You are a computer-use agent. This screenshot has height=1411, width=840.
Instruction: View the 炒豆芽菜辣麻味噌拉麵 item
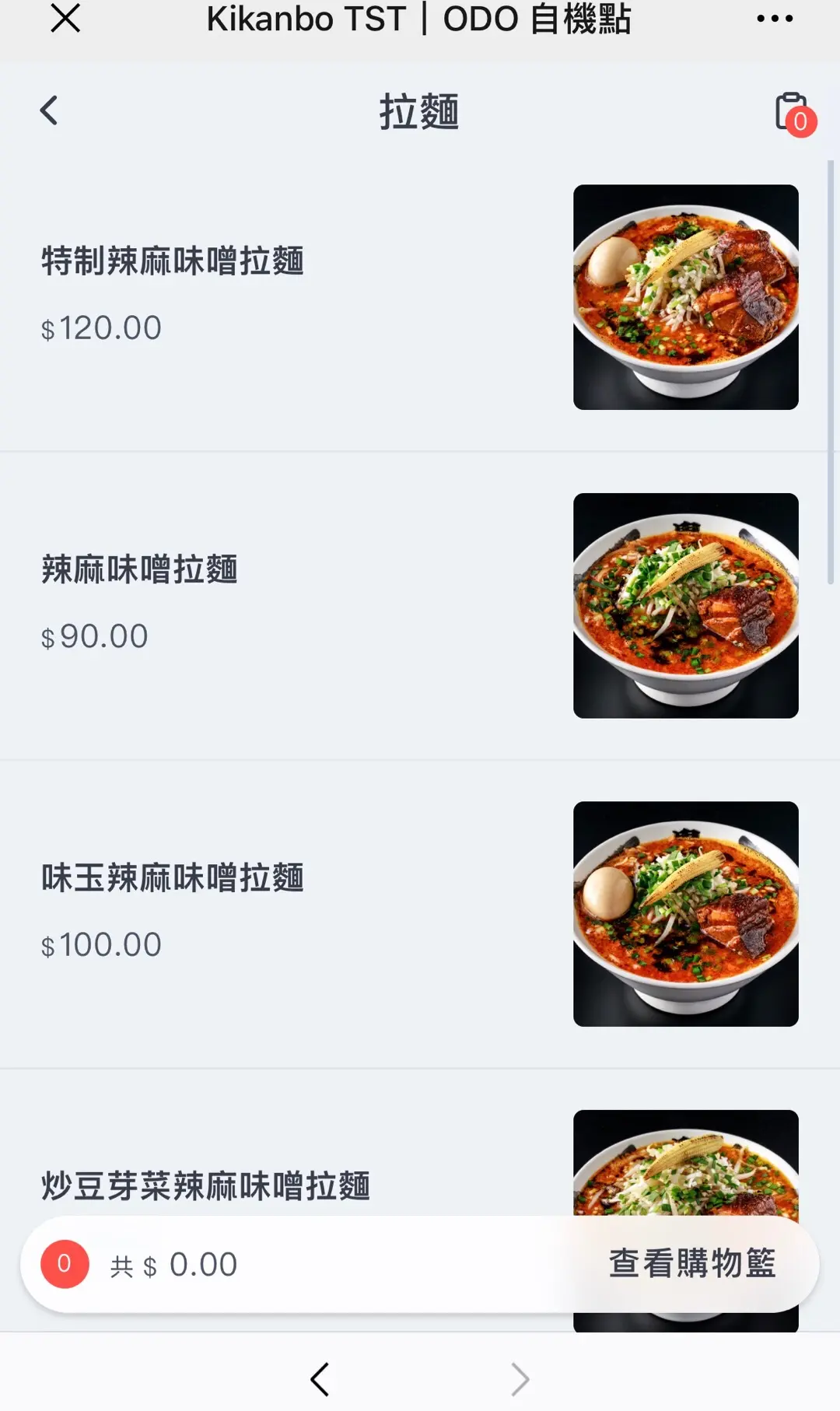[205, 1185]
